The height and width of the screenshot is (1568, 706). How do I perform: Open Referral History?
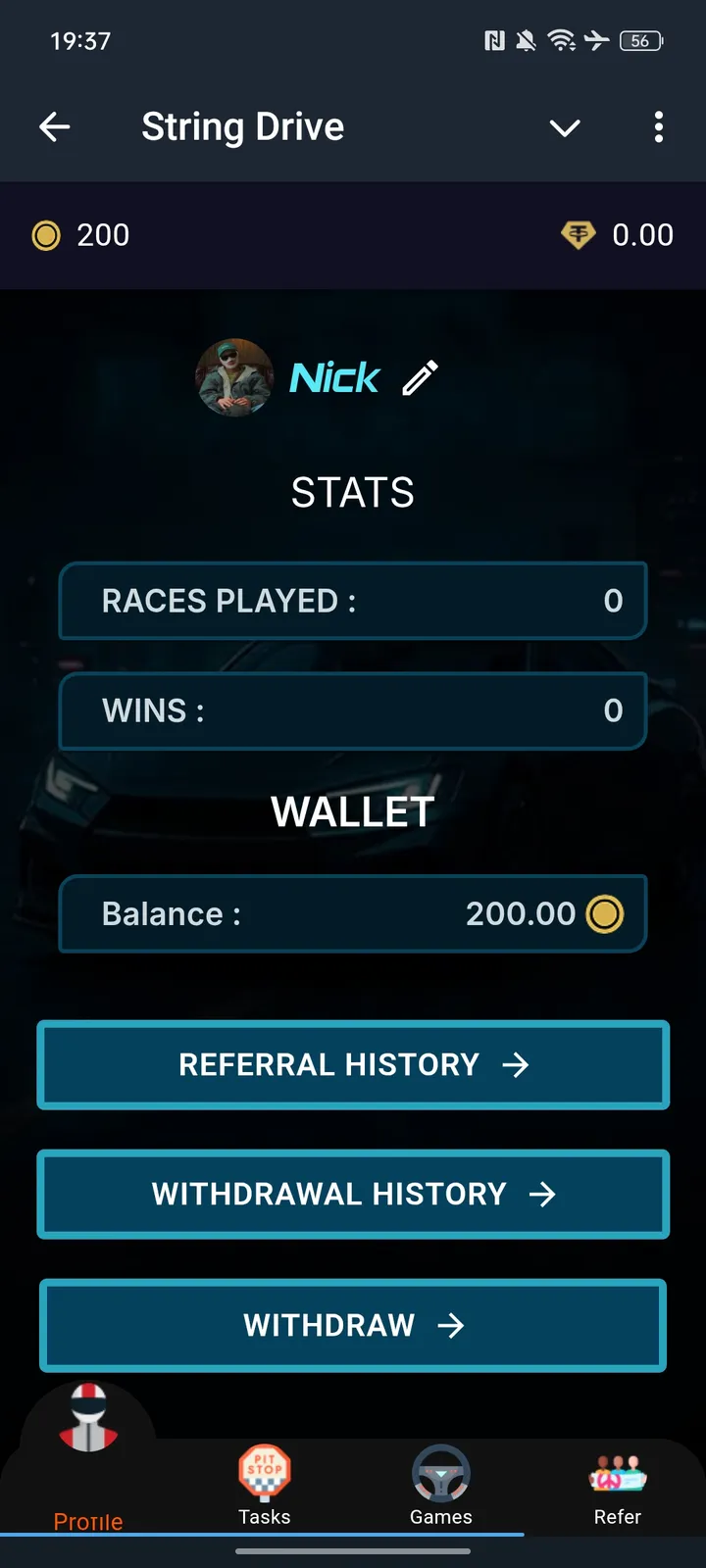353,1065
